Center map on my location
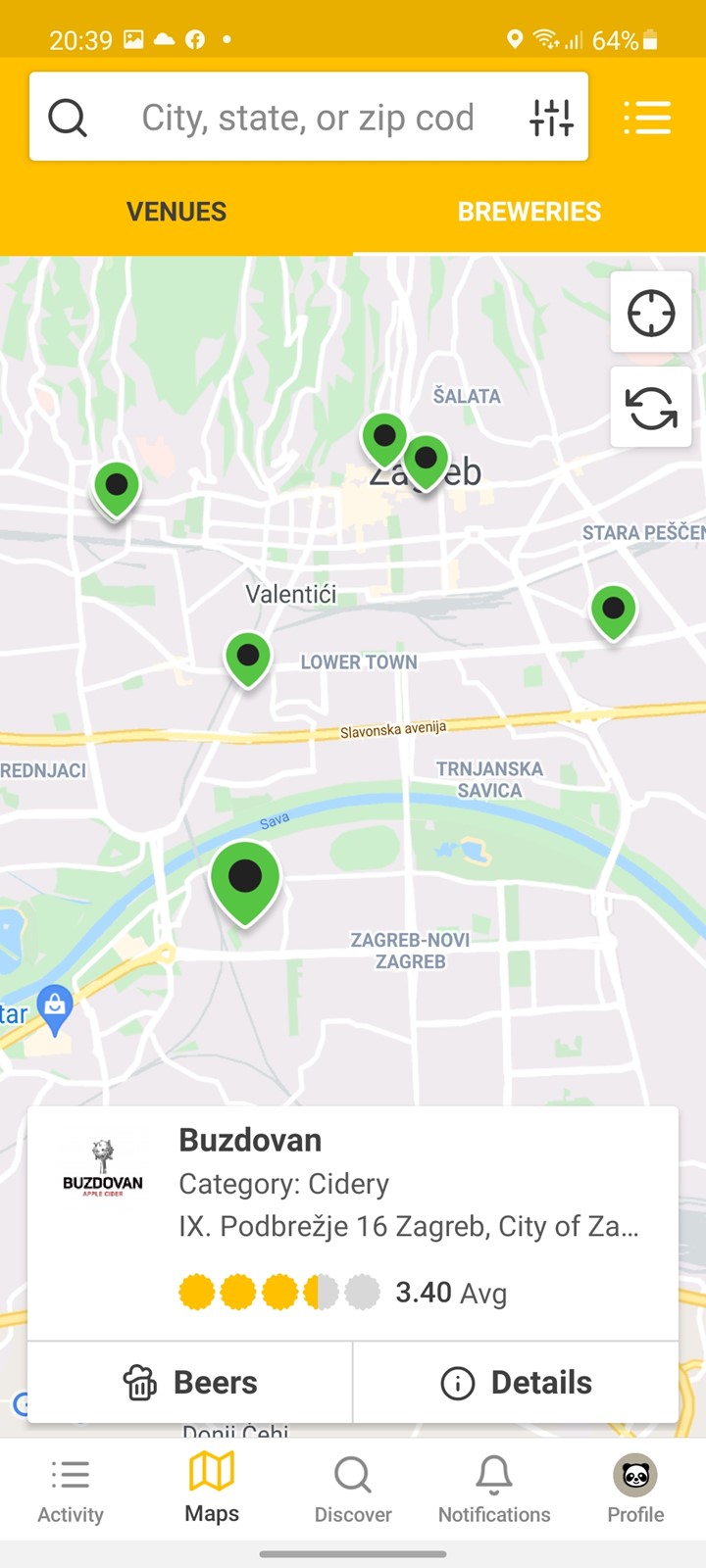This screenshot has height=1568, width=706. [651, 314]
